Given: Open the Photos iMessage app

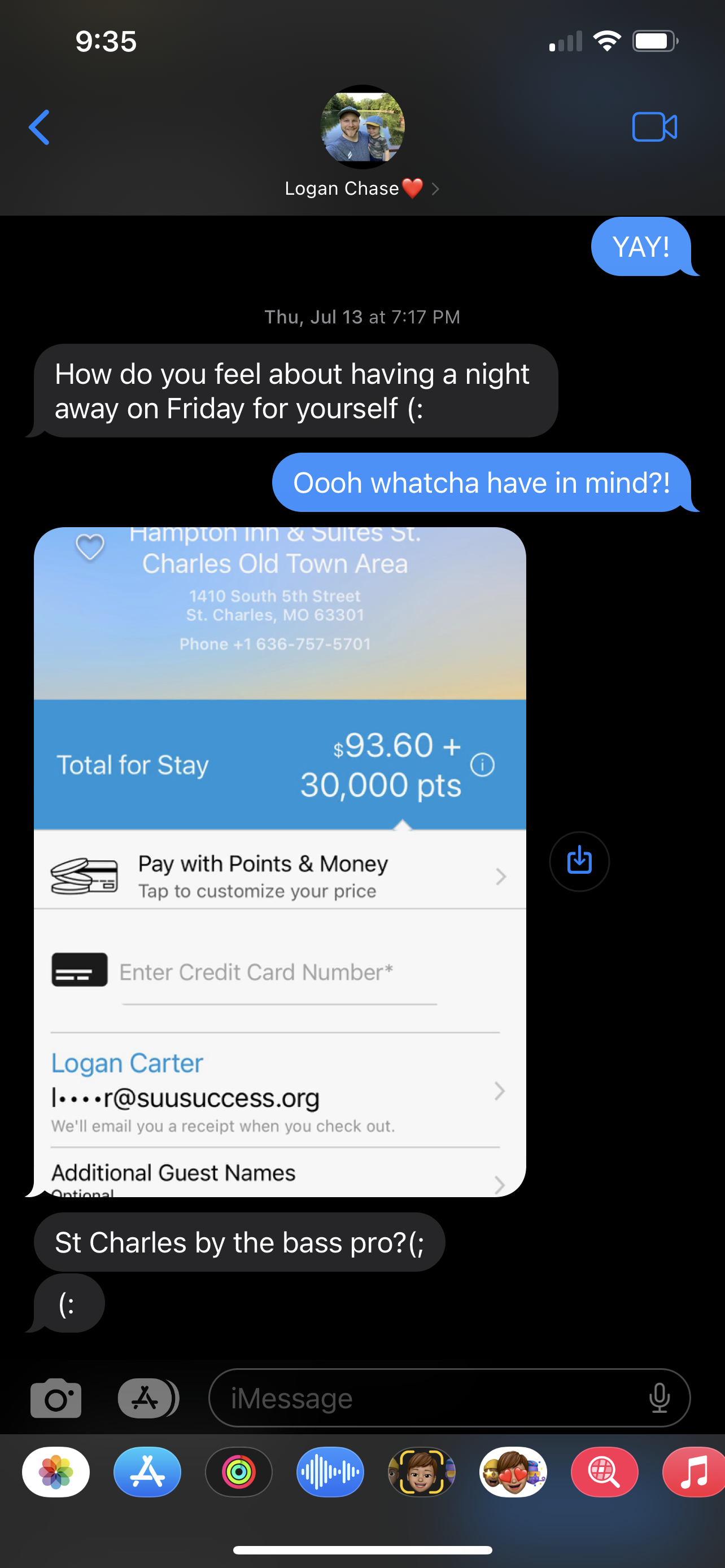Looking at the screenshot, I should 56,1472.
